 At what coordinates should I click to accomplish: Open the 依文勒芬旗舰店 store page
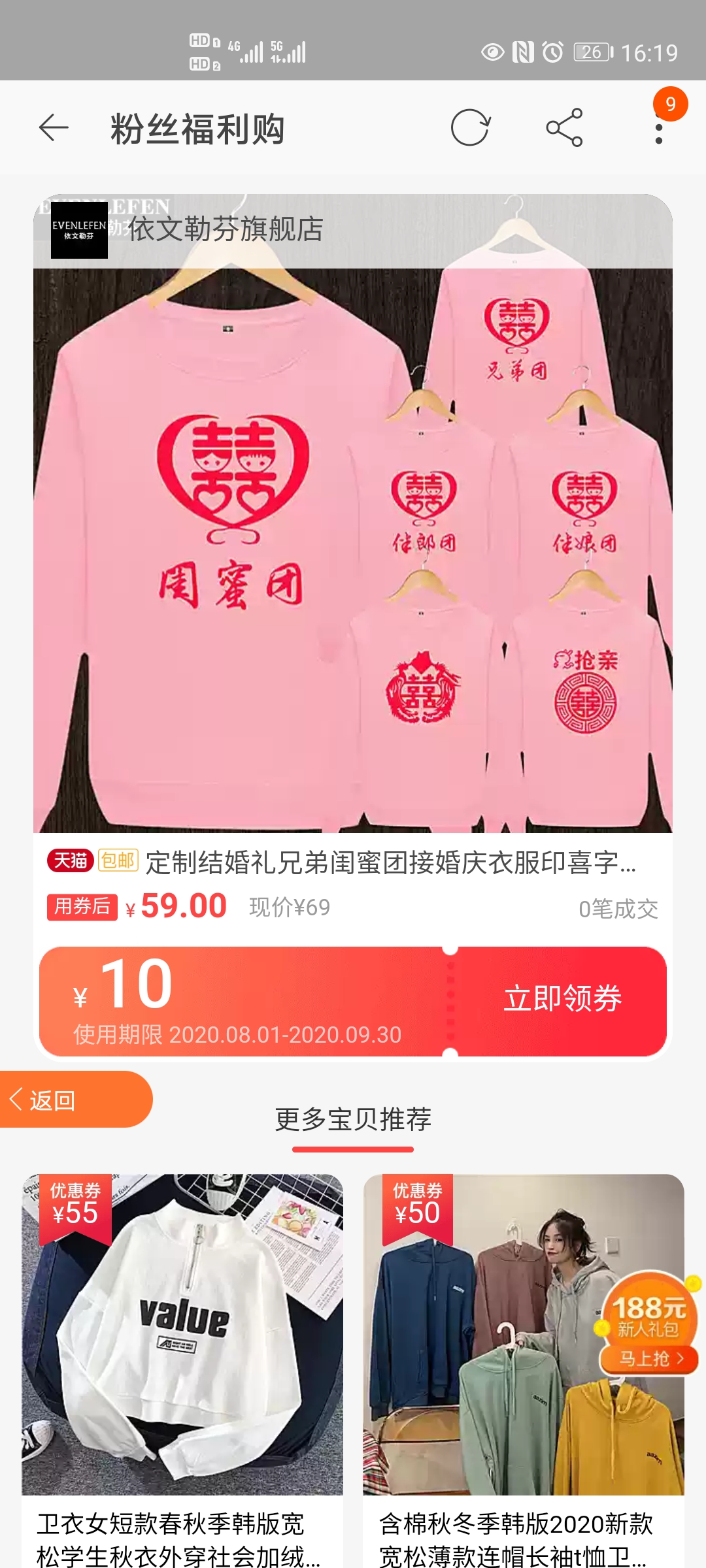pyautogui.click(x=225, y=230)
